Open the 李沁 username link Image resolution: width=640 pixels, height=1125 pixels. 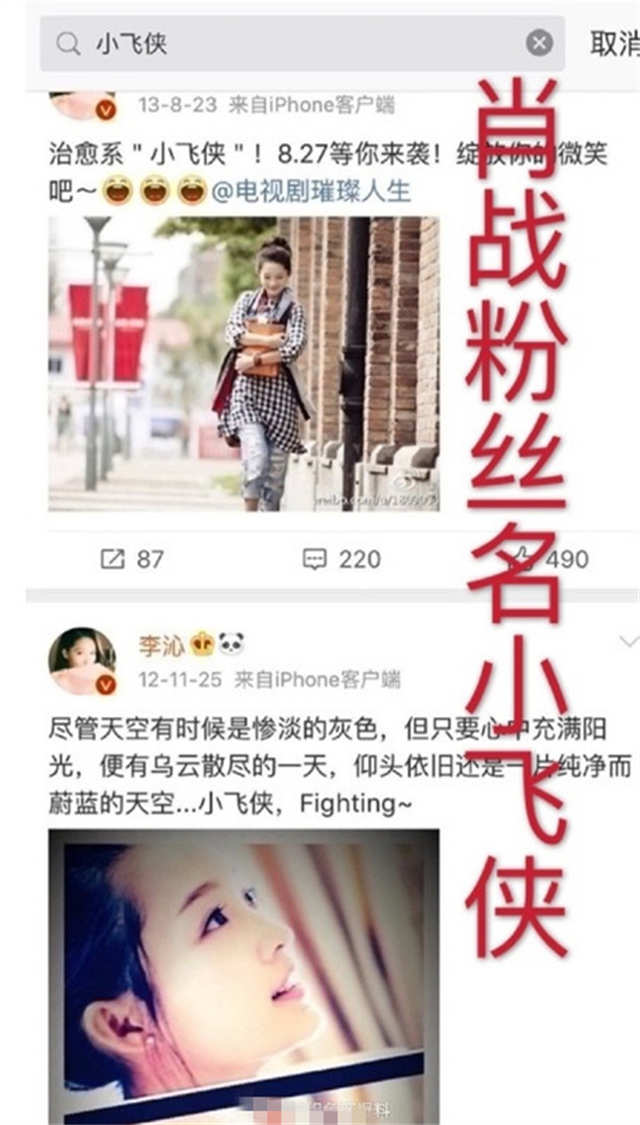click(162, 645)
